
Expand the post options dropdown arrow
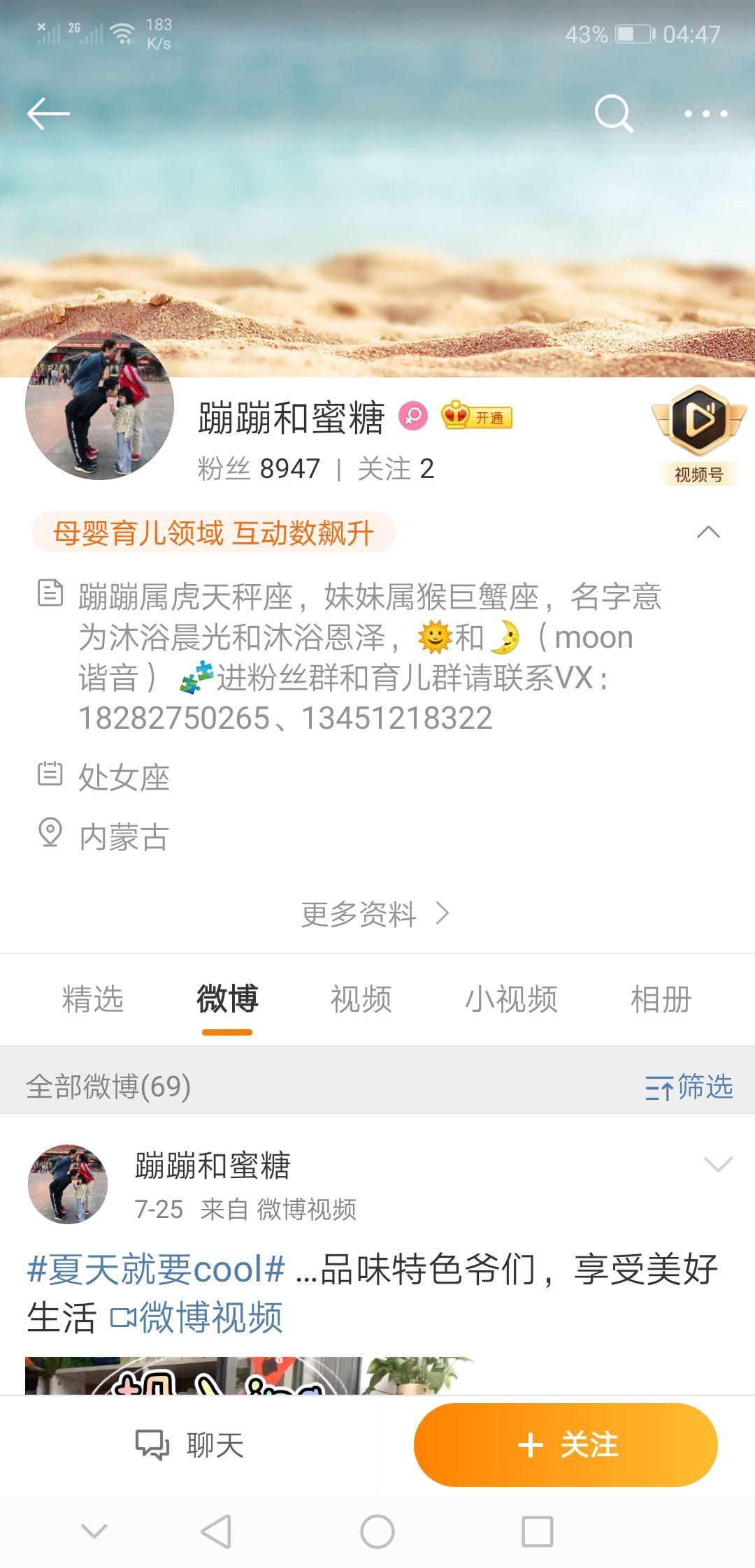pos(717,1164)
